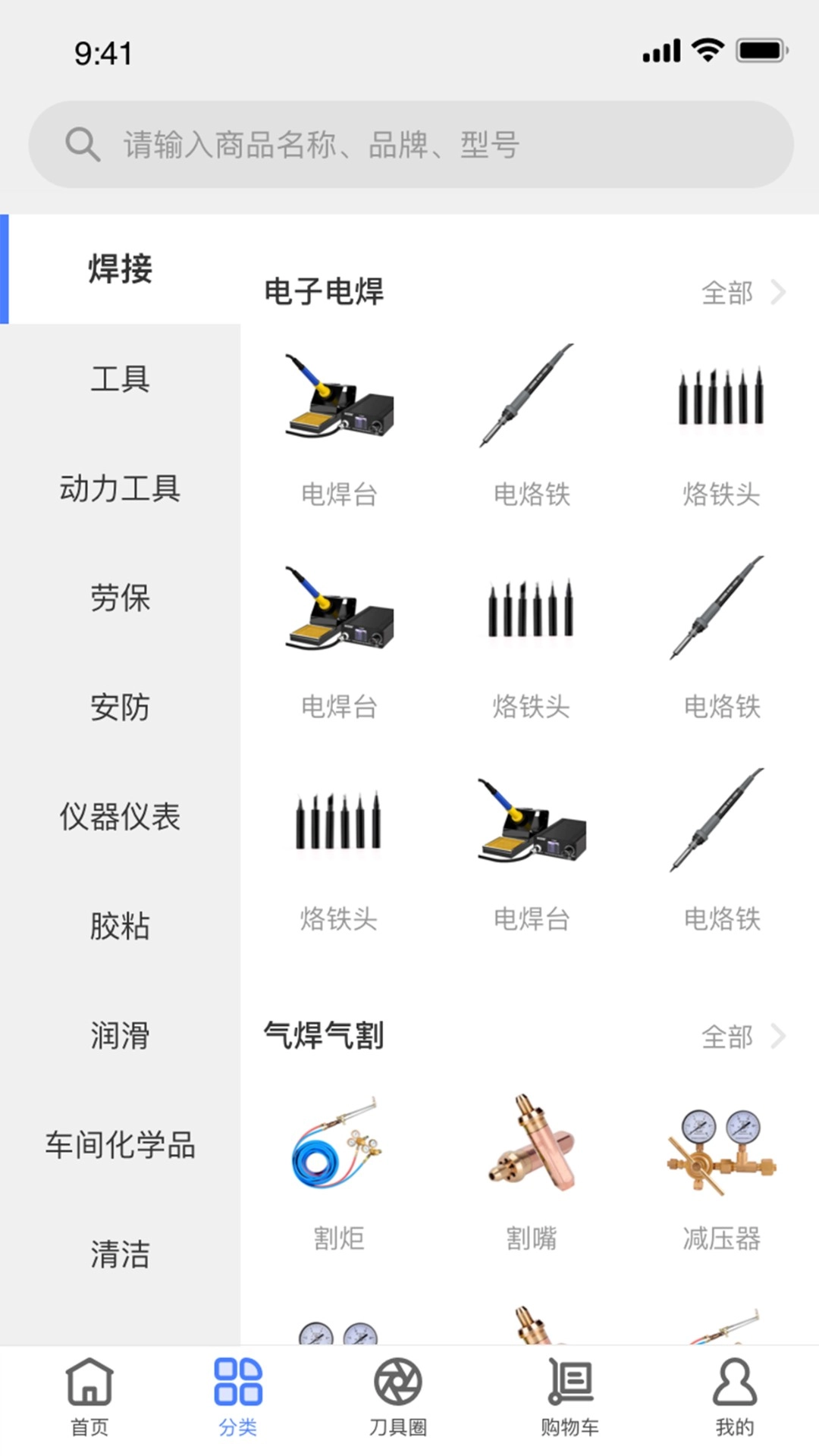Select the 工具 category

coord(120,378)
